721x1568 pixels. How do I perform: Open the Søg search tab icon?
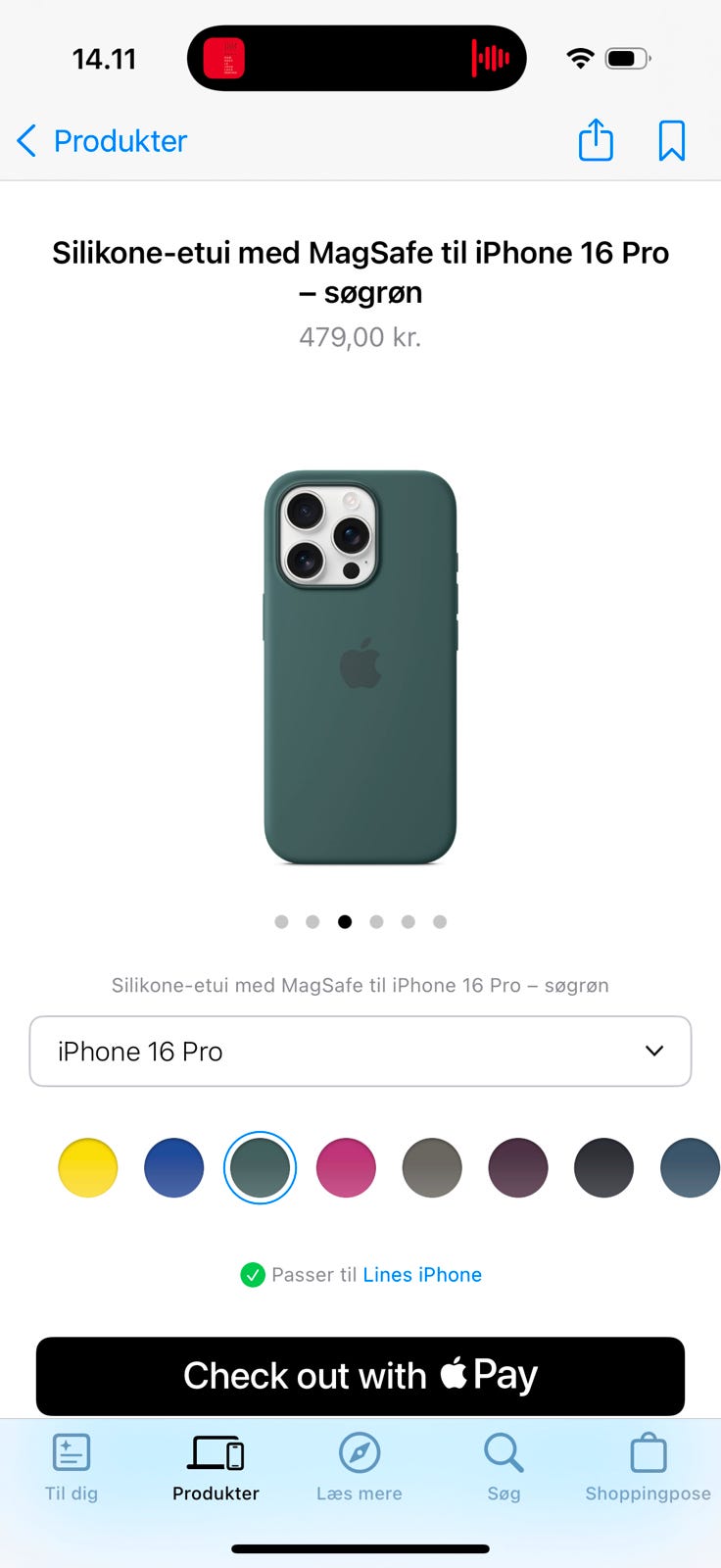point(504,1454)
